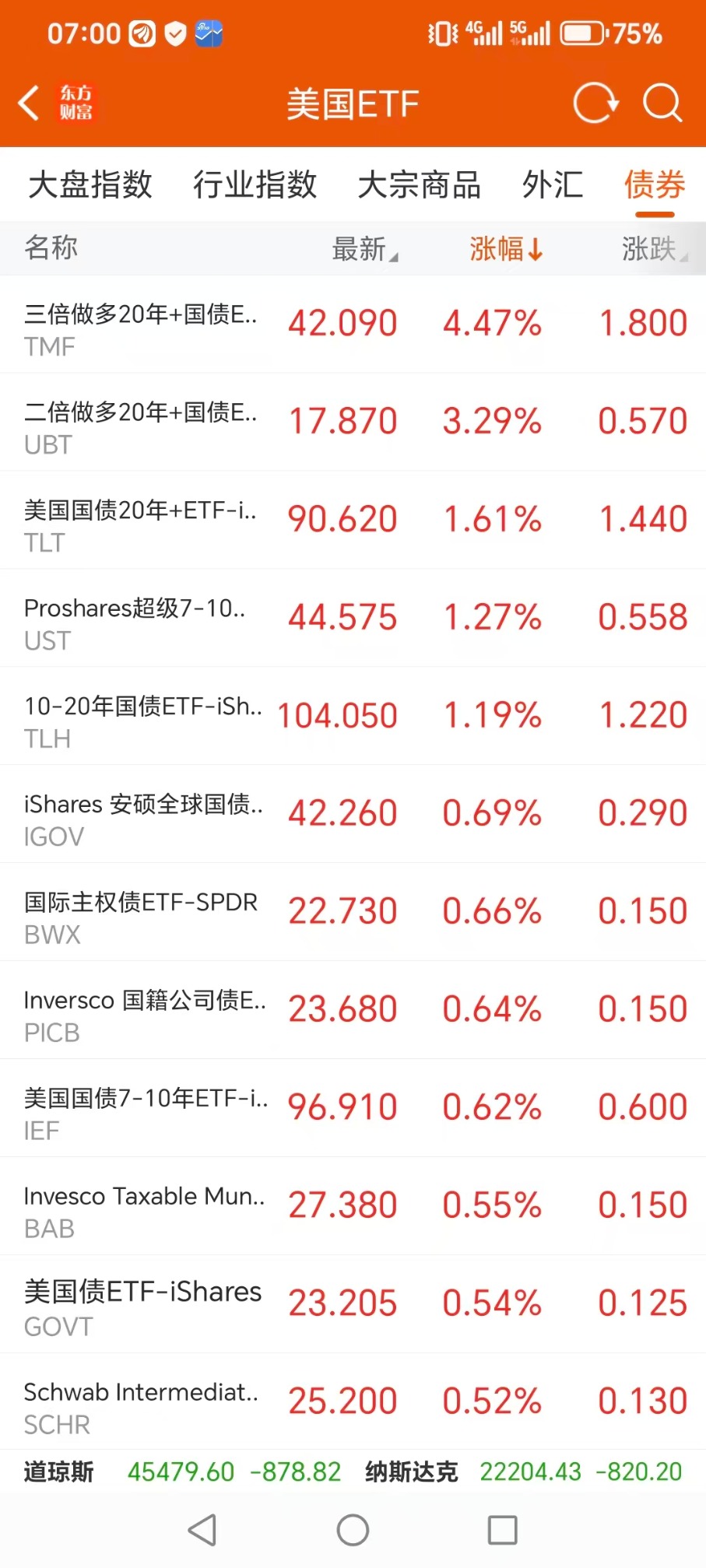This screenshot has height=1568, width=706.
Task: Select the IGOV ETF row
Action: (x=353, y=815)
